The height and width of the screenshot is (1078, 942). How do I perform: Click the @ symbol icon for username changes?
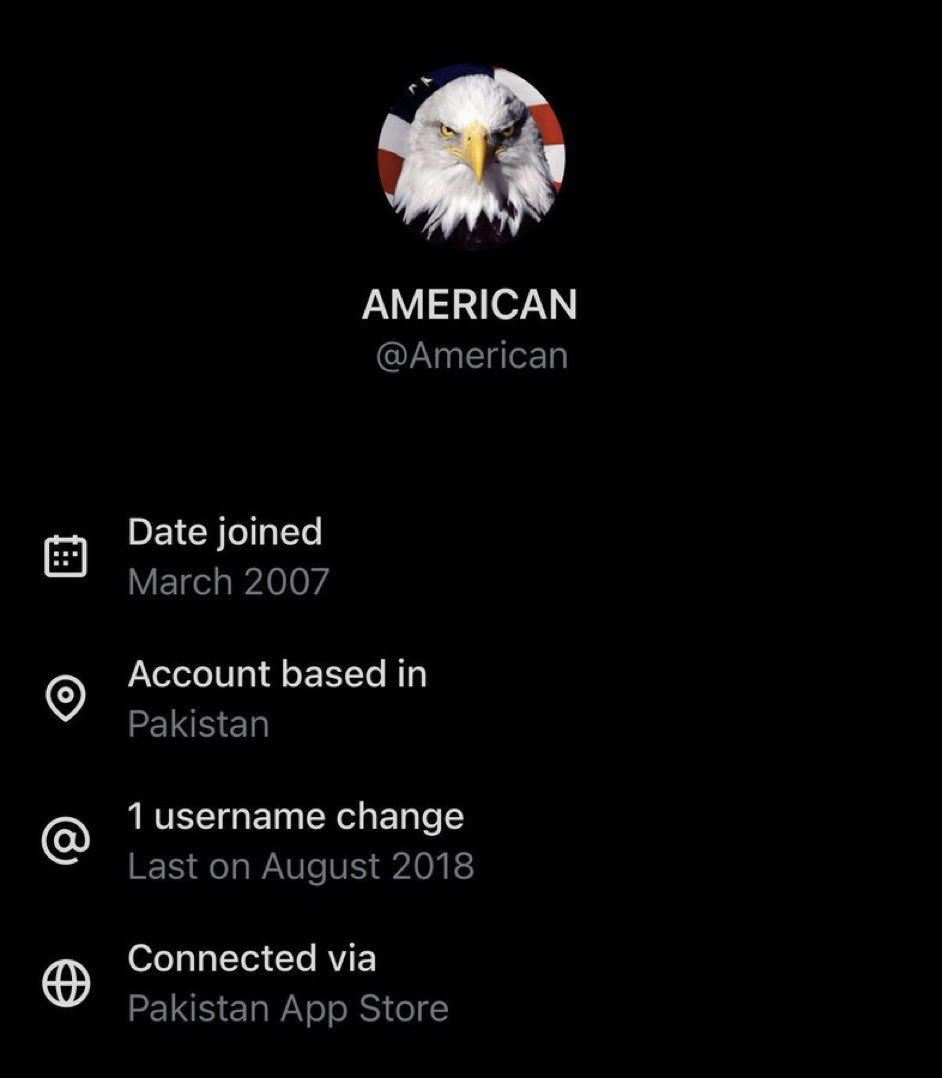65,841
